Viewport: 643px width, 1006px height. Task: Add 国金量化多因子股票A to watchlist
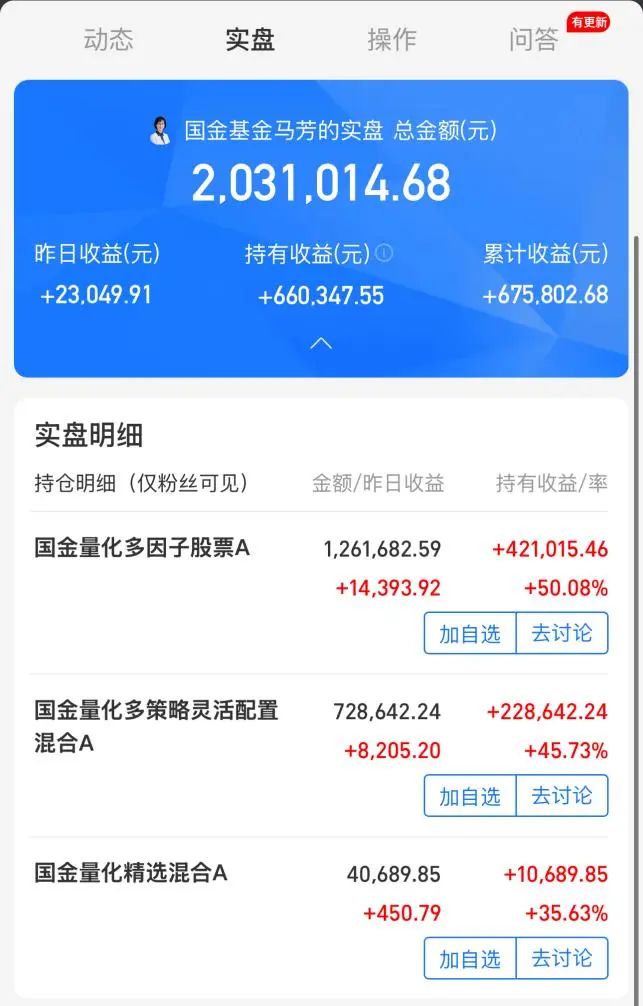point(470,633)
